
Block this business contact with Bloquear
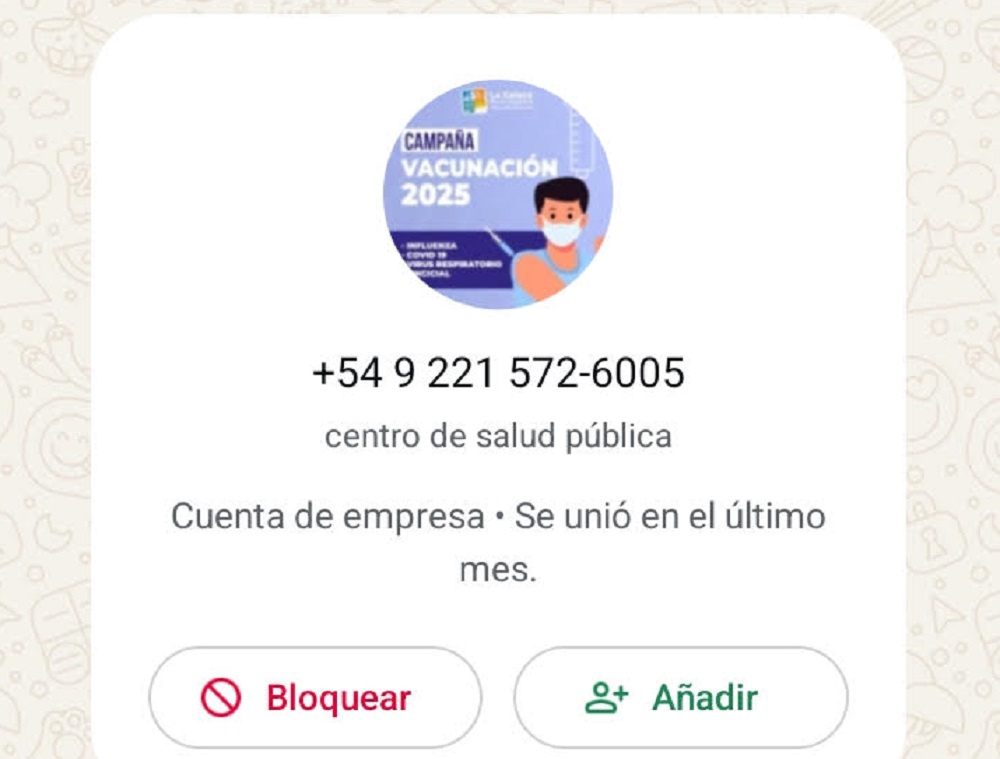(x=315, y=697)
